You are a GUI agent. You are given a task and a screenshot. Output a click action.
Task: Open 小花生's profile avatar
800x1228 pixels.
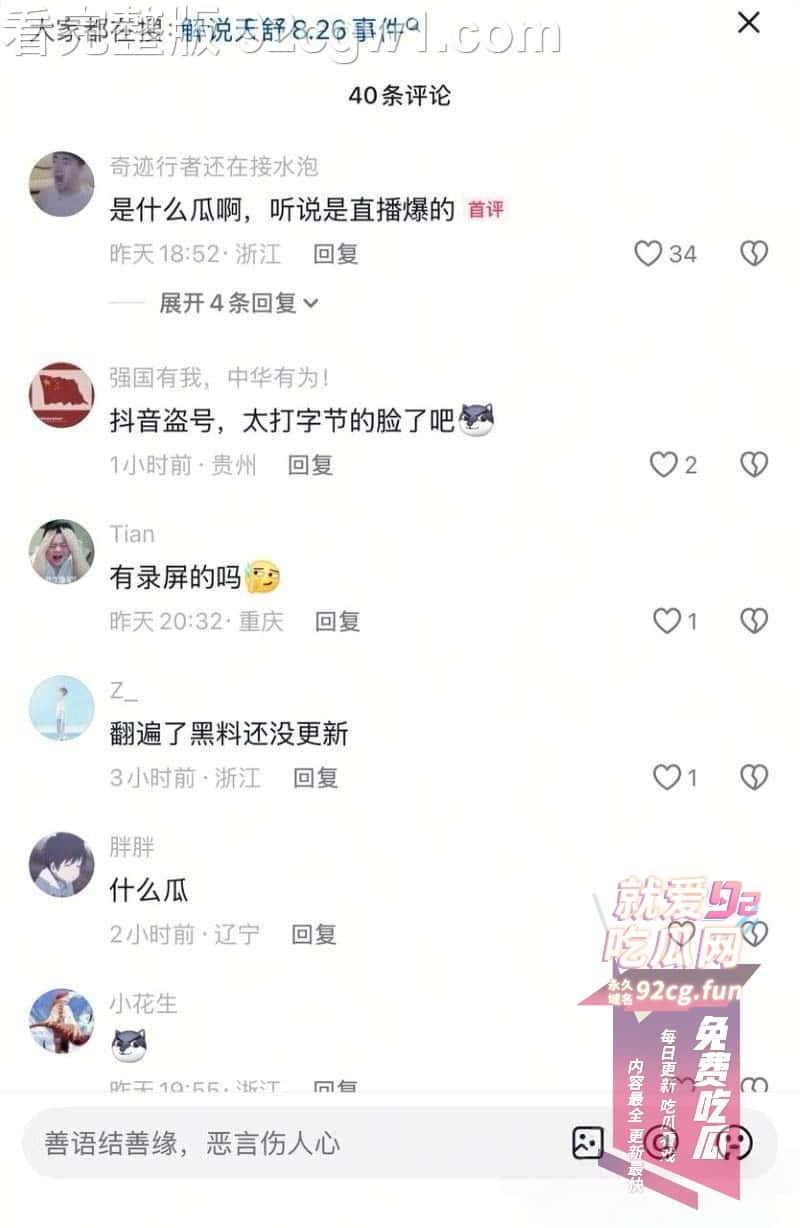coord(61,1021)
